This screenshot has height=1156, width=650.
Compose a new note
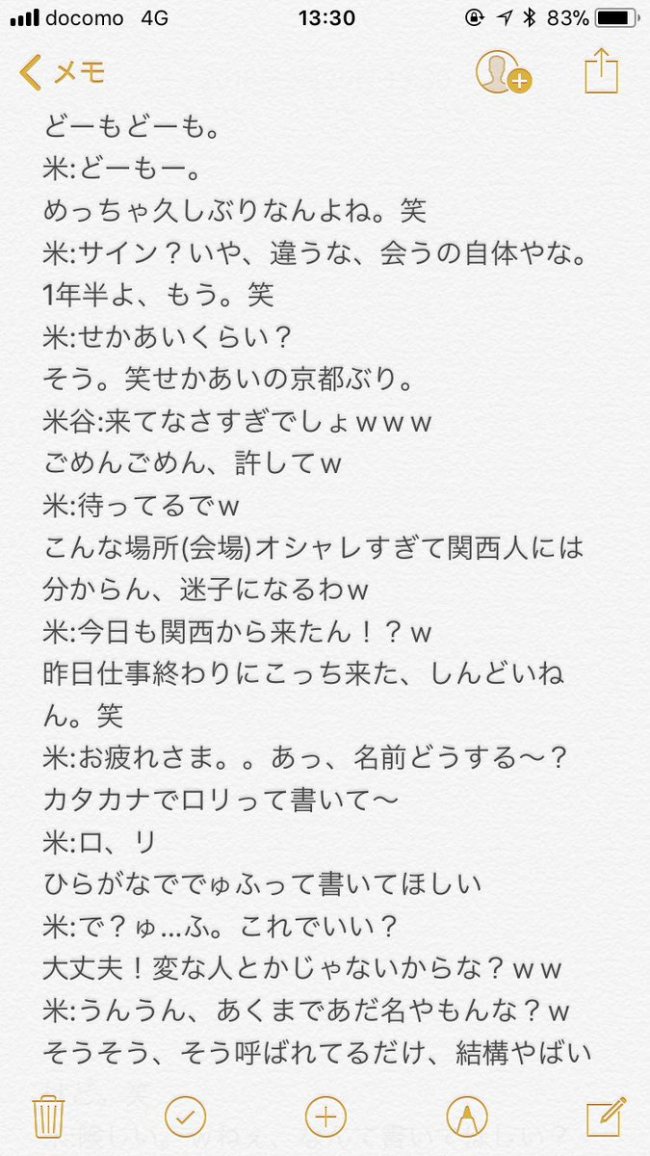[x=606, y=1116]
